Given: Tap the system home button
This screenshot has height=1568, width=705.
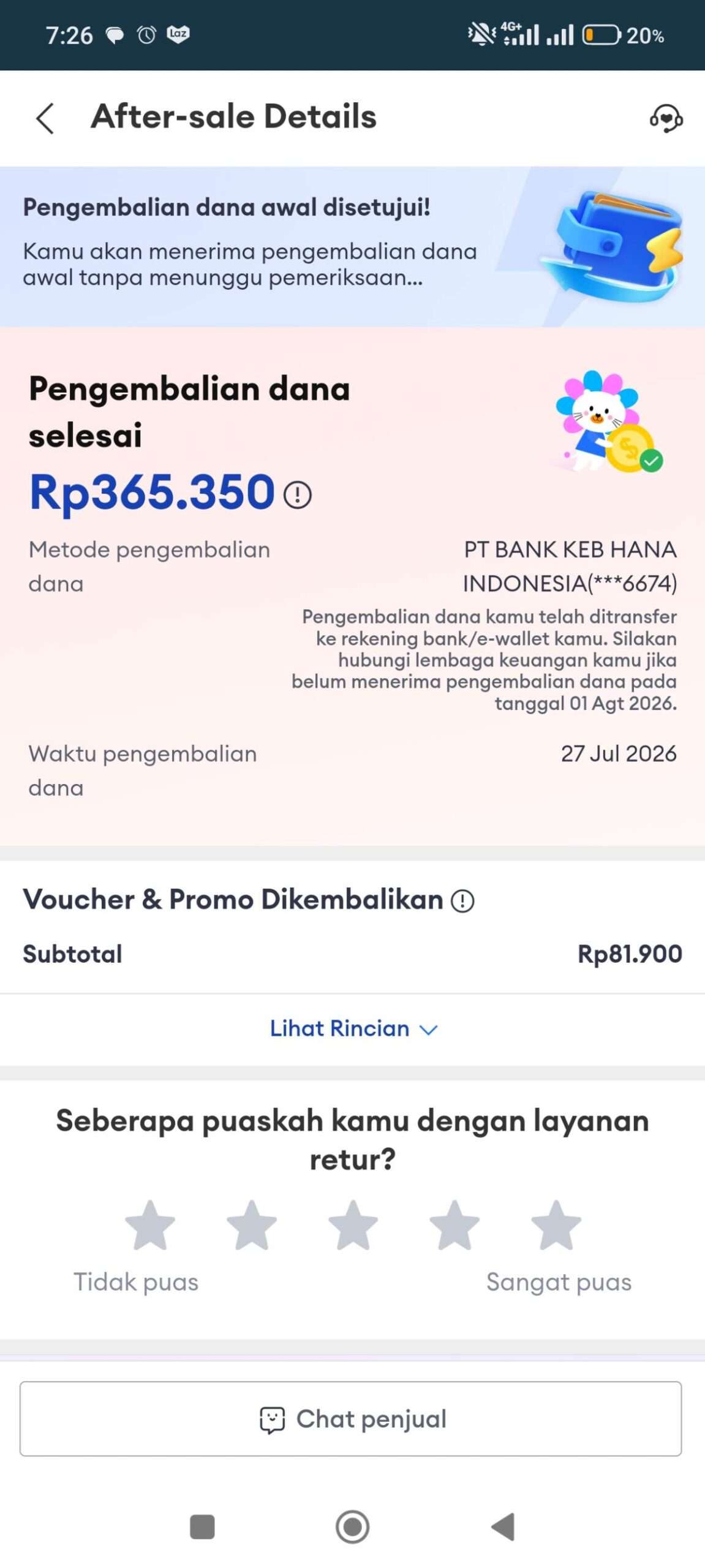Looking at the screenshot, I should pos(353,1527).
